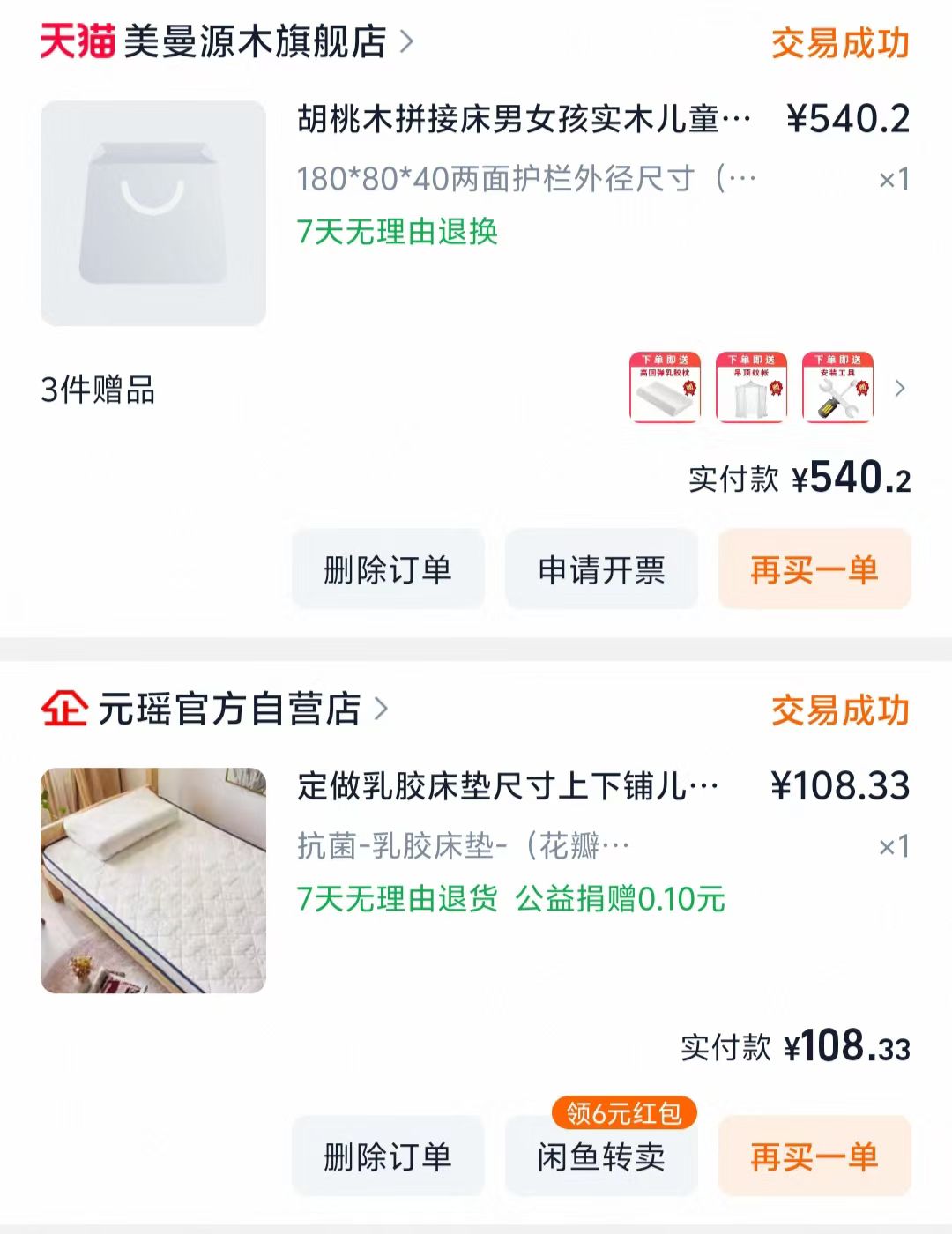View the 胡桃木拼接床 order details
Viewport: 952px width, 1234px height.
(x=524, y=119)
